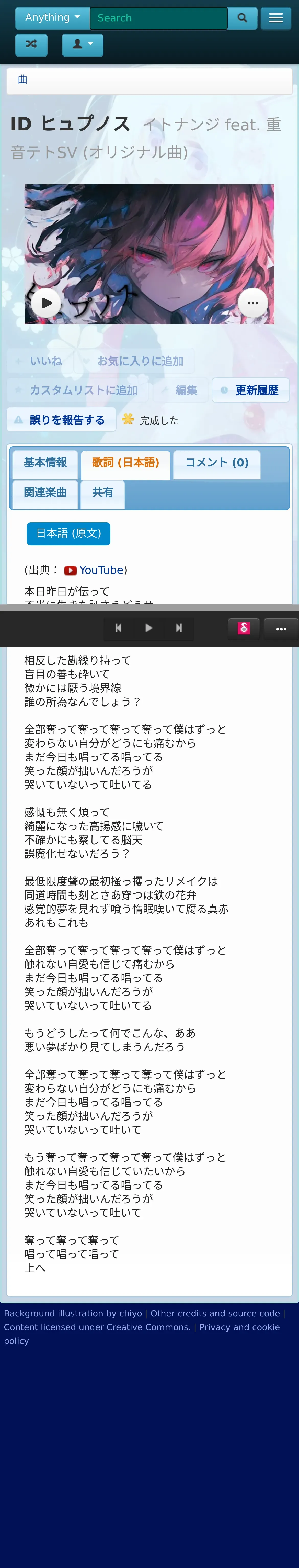This screenshot has width=299, height=1568.
Task: Open the hamburger navigation menu
Action: [276, 18]
